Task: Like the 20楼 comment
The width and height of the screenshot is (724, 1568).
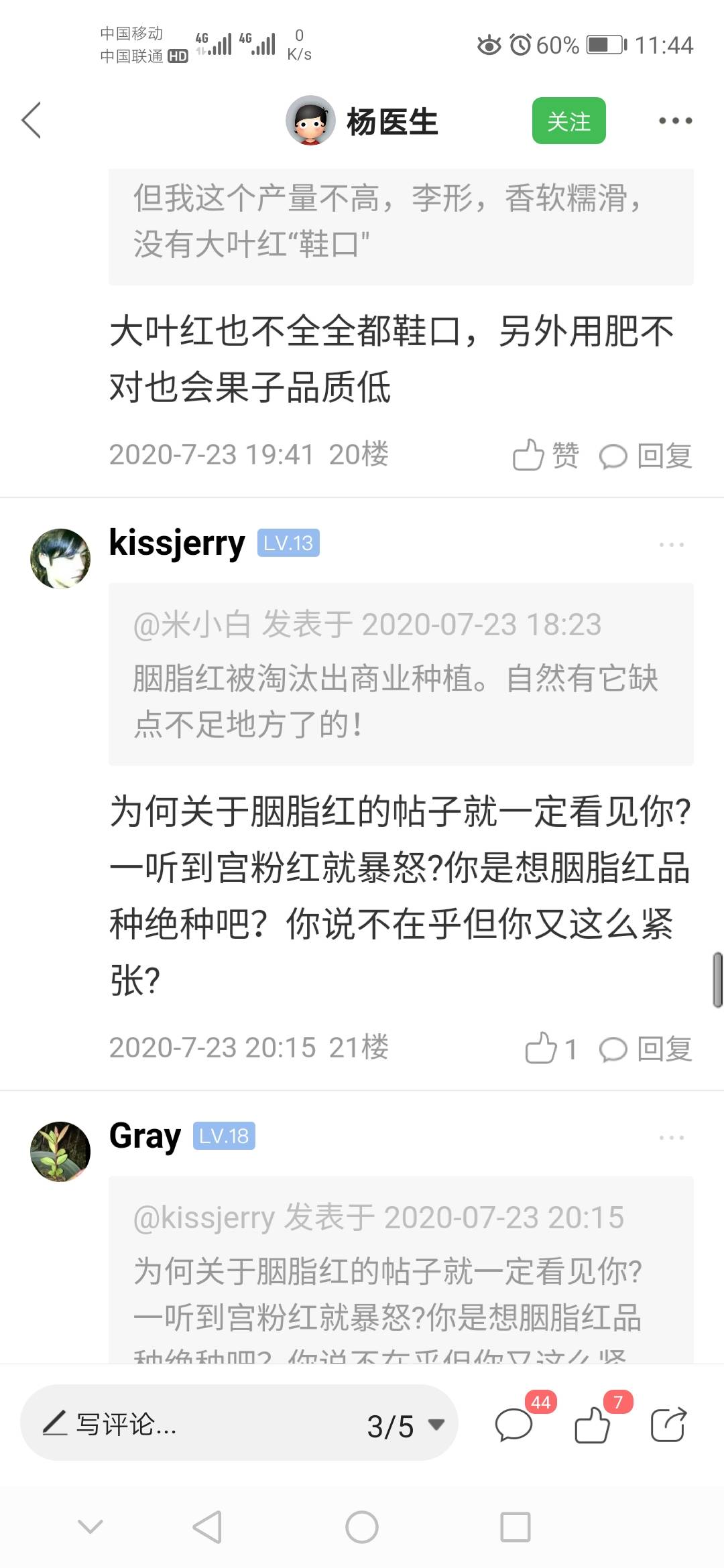Action: tap(546, 456)
